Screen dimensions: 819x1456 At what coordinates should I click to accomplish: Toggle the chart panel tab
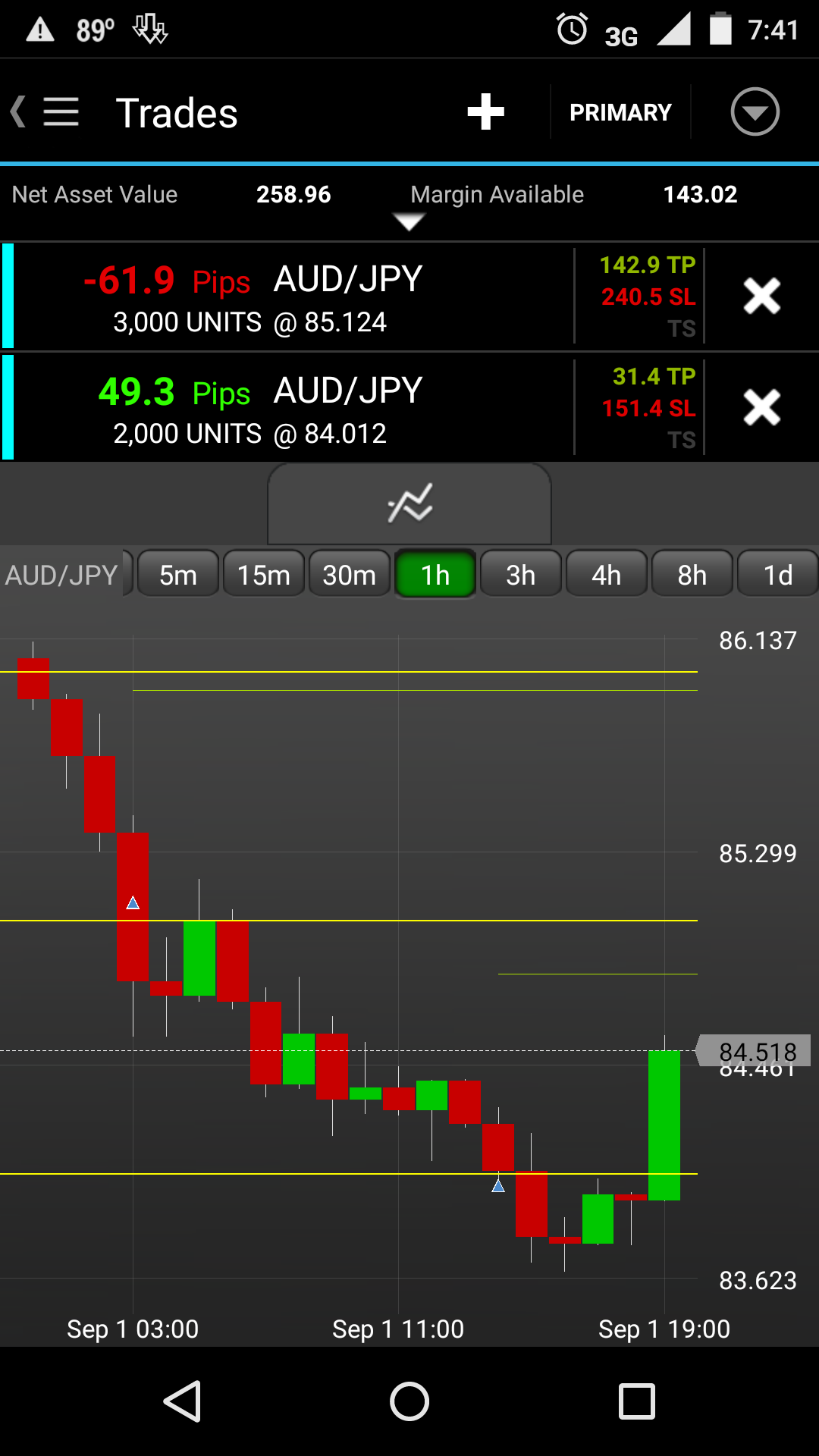pyautogui.click(x=409, y=504)
